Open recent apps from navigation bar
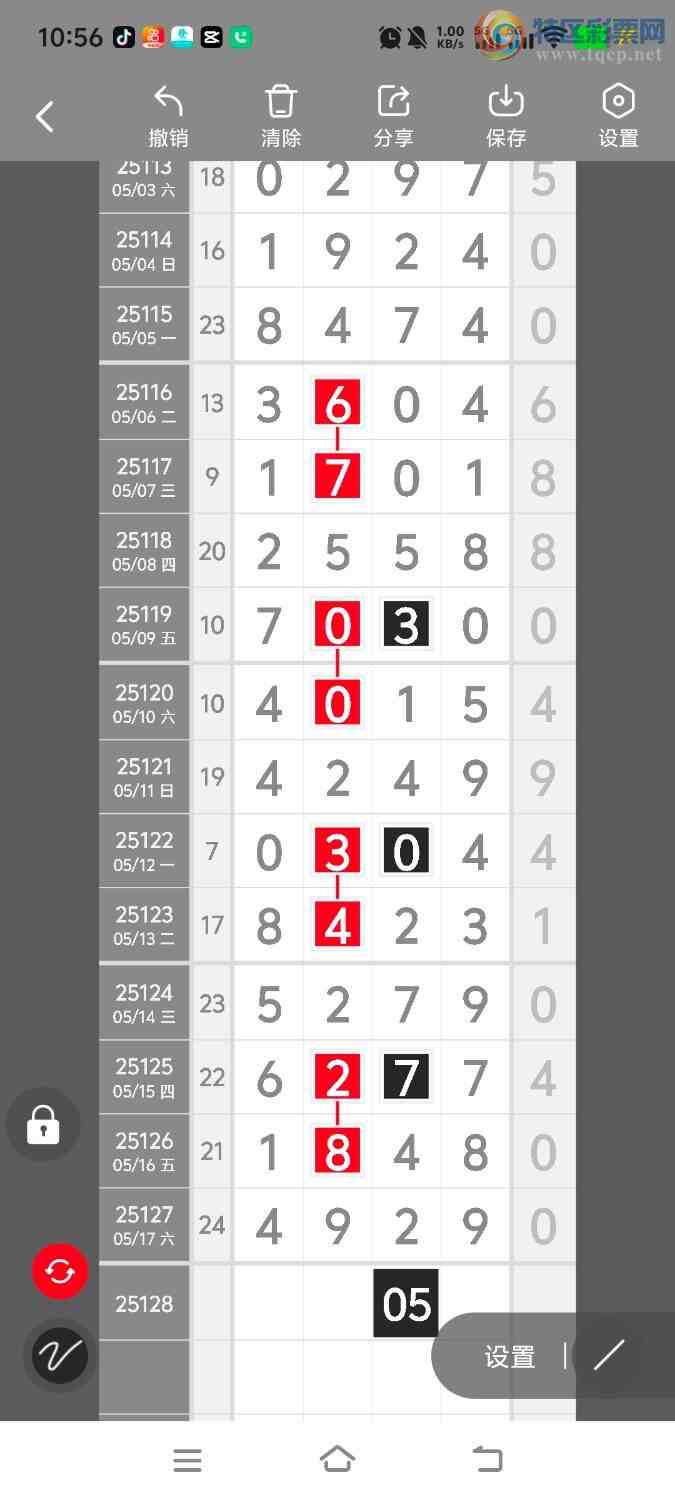 tap(187, 1460)
